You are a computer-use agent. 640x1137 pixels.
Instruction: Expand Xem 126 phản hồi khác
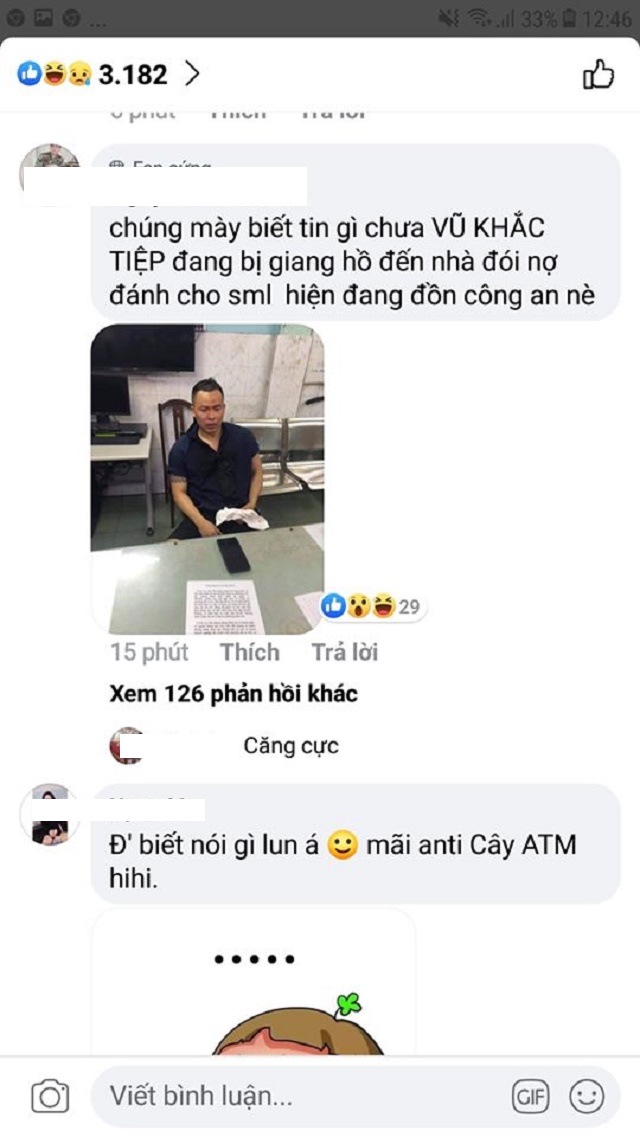point(233,693)
